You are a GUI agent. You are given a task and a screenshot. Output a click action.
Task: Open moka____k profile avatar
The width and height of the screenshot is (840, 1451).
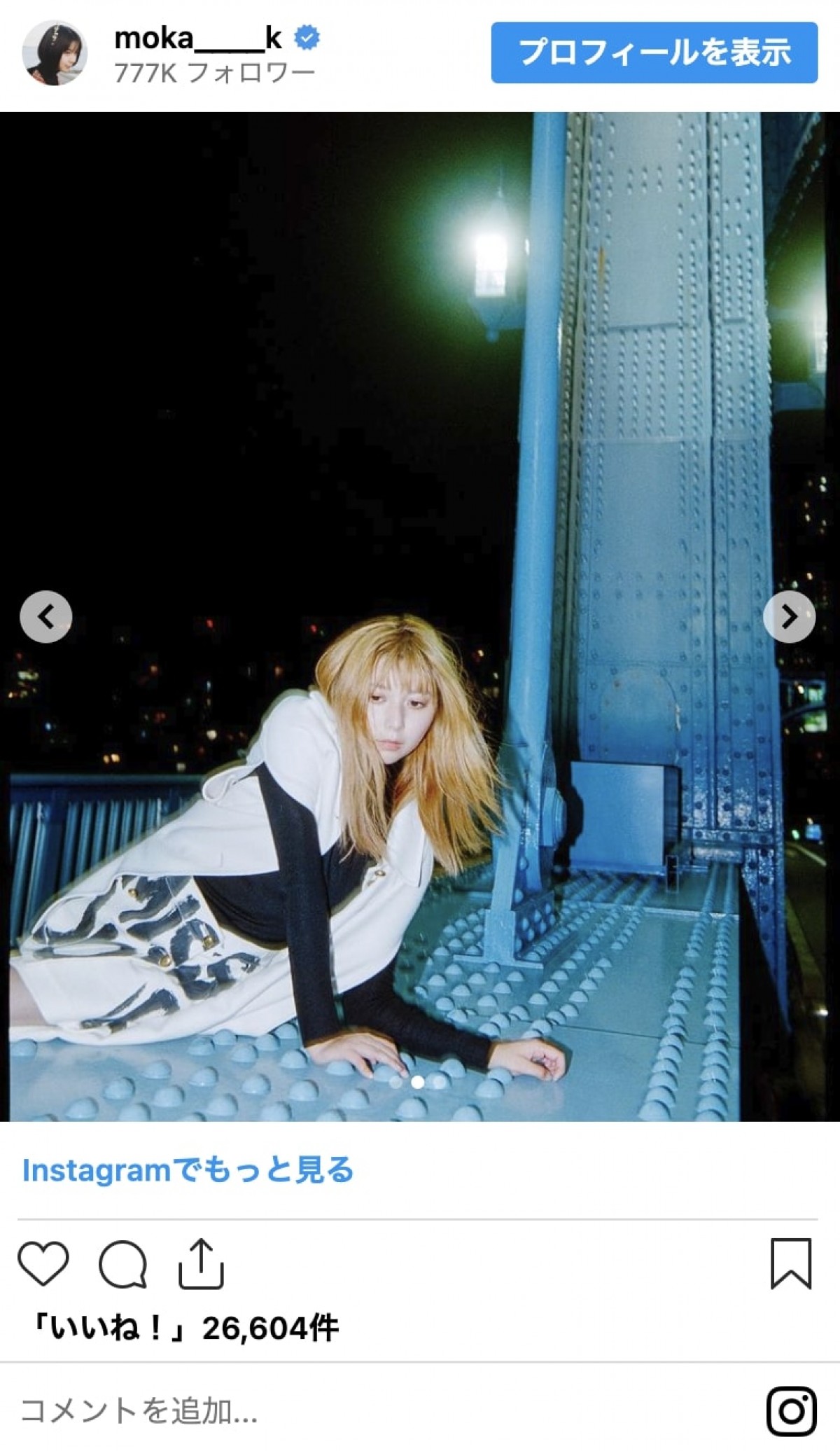55,53
